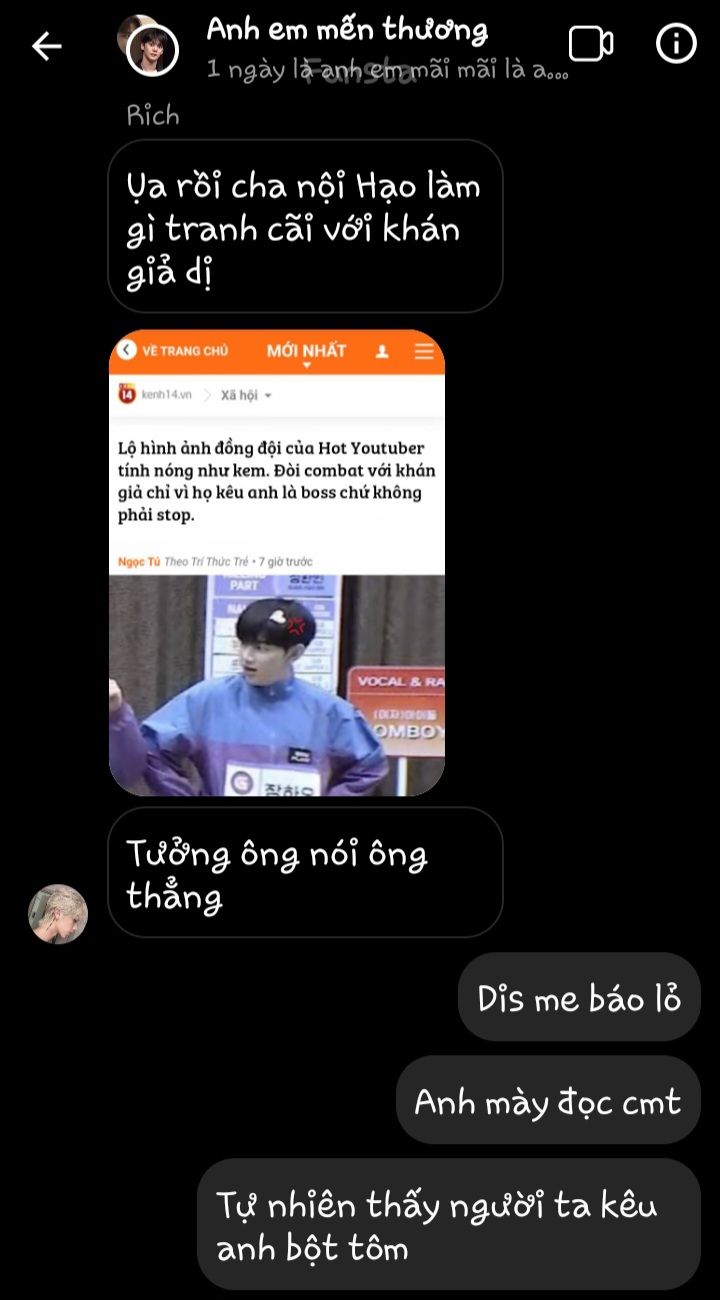The image size is (720, 1300).
Task: Open the chat info details
Action: pyautogui.click(x=675, y=44)
